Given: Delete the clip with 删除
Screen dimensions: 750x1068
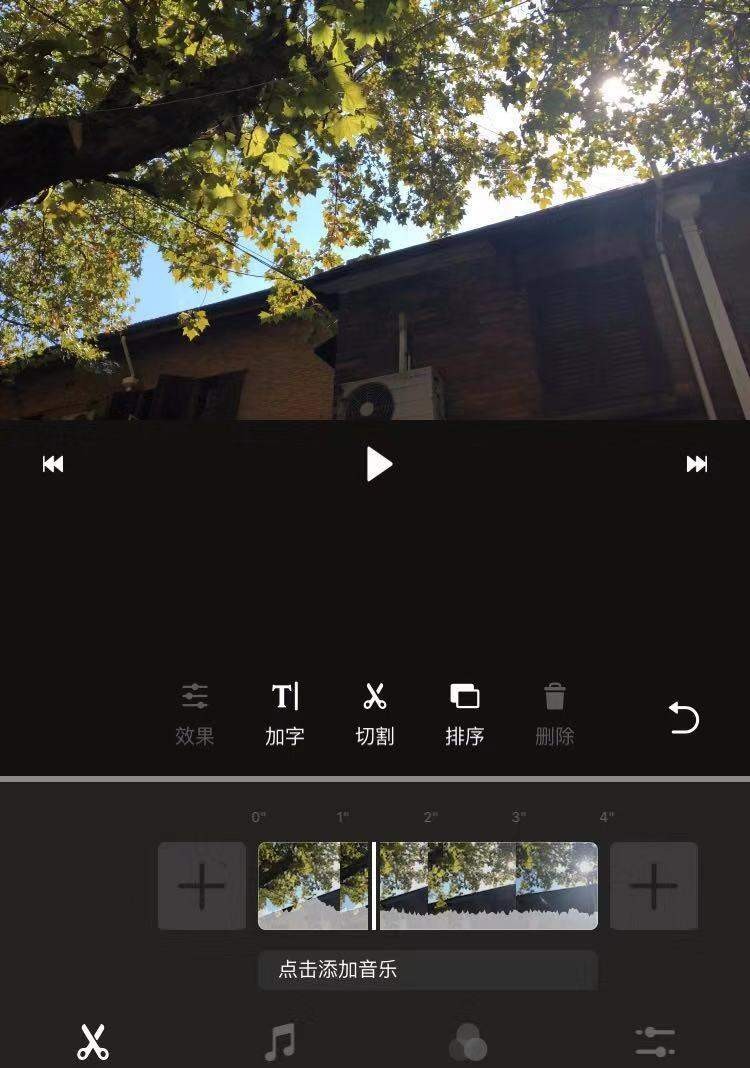Looking at the screenshot, I should pyautogui.click(x=555, y=714).
